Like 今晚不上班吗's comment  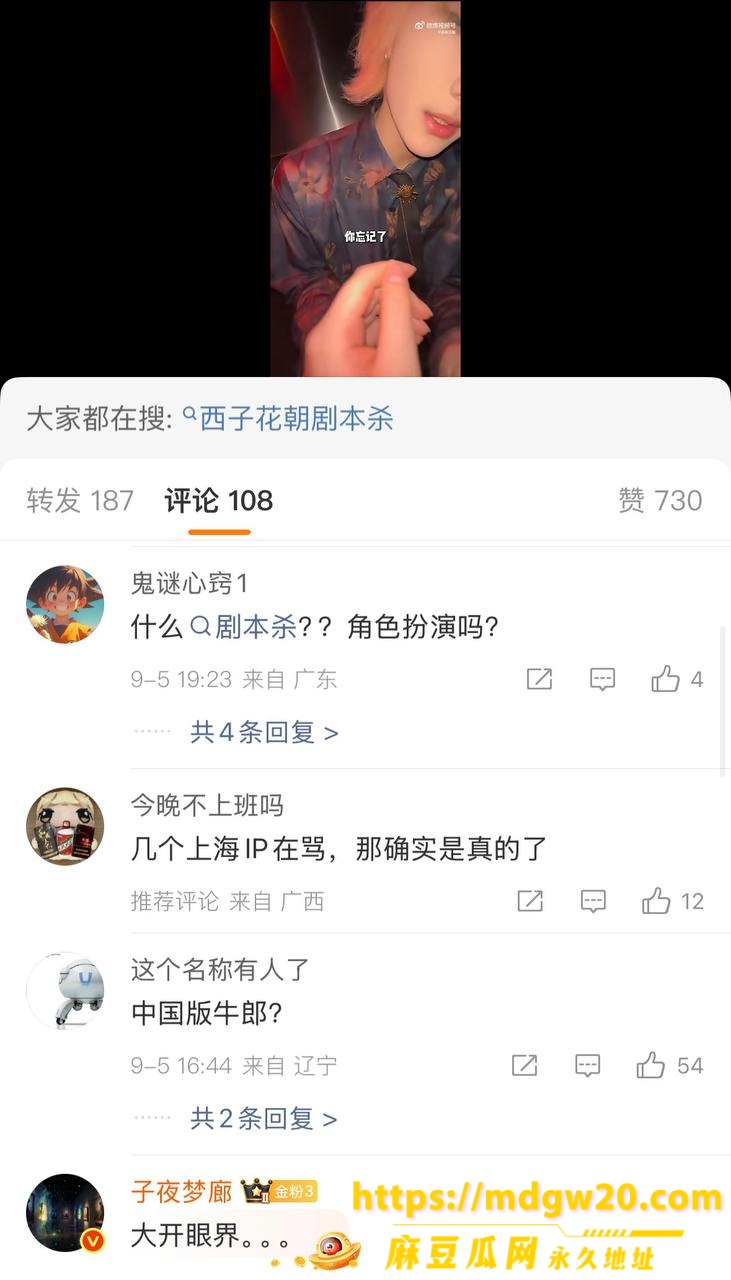(673, 901)
